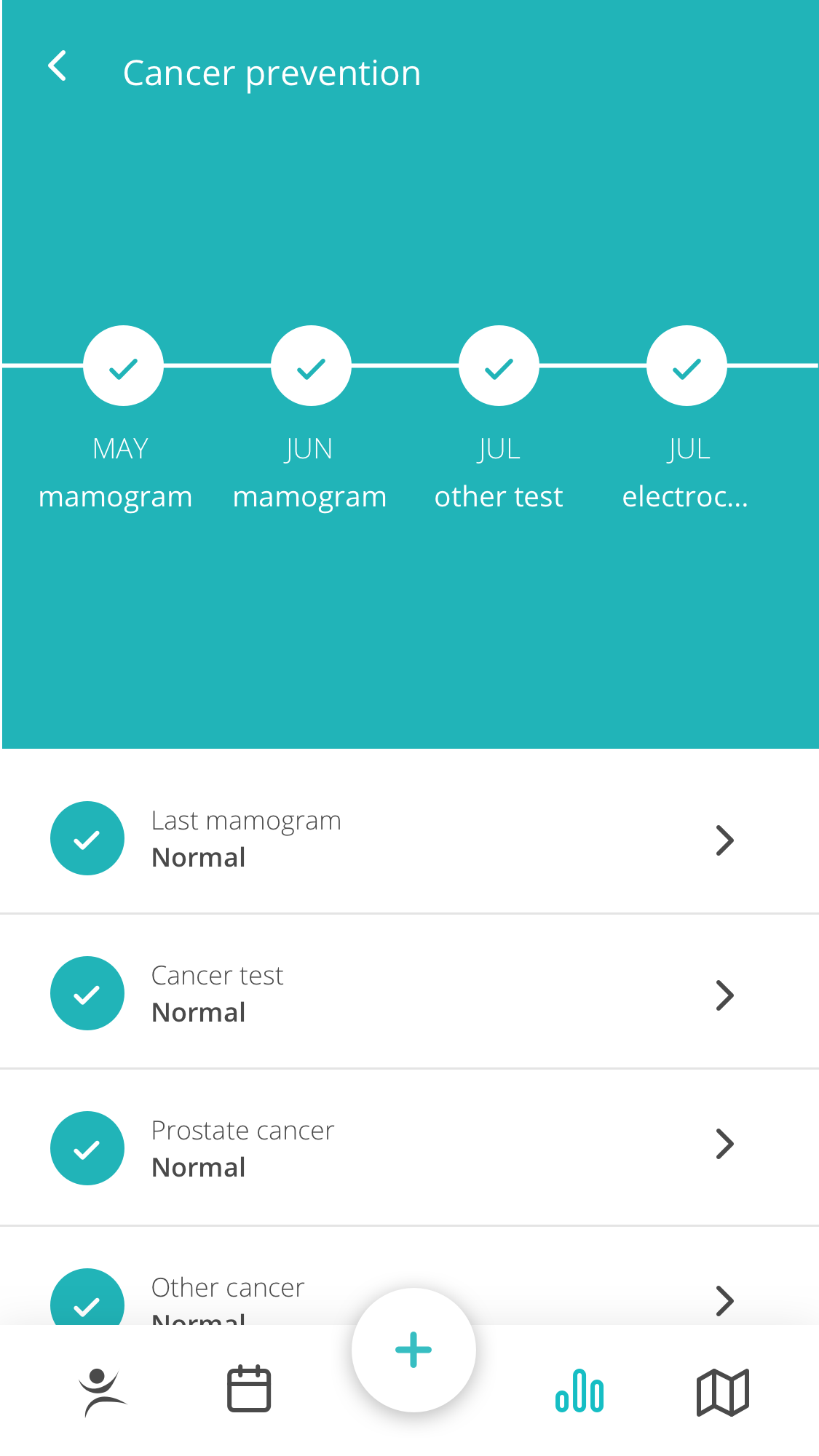The height and width of the screenshot is (1456, 819).
Task: Switch to the profile tab
Action: pos(103,1392)
